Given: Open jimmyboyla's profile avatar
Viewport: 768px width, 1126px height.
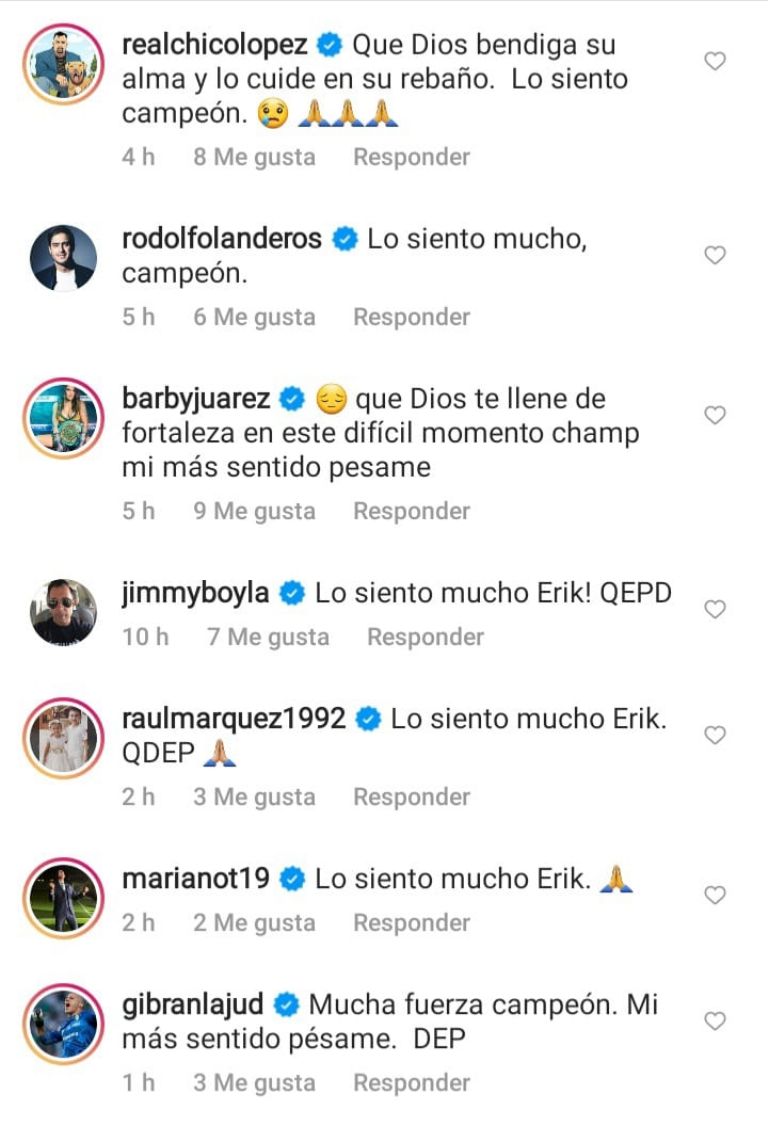Looking at the screenshot, I should point(63,611).
